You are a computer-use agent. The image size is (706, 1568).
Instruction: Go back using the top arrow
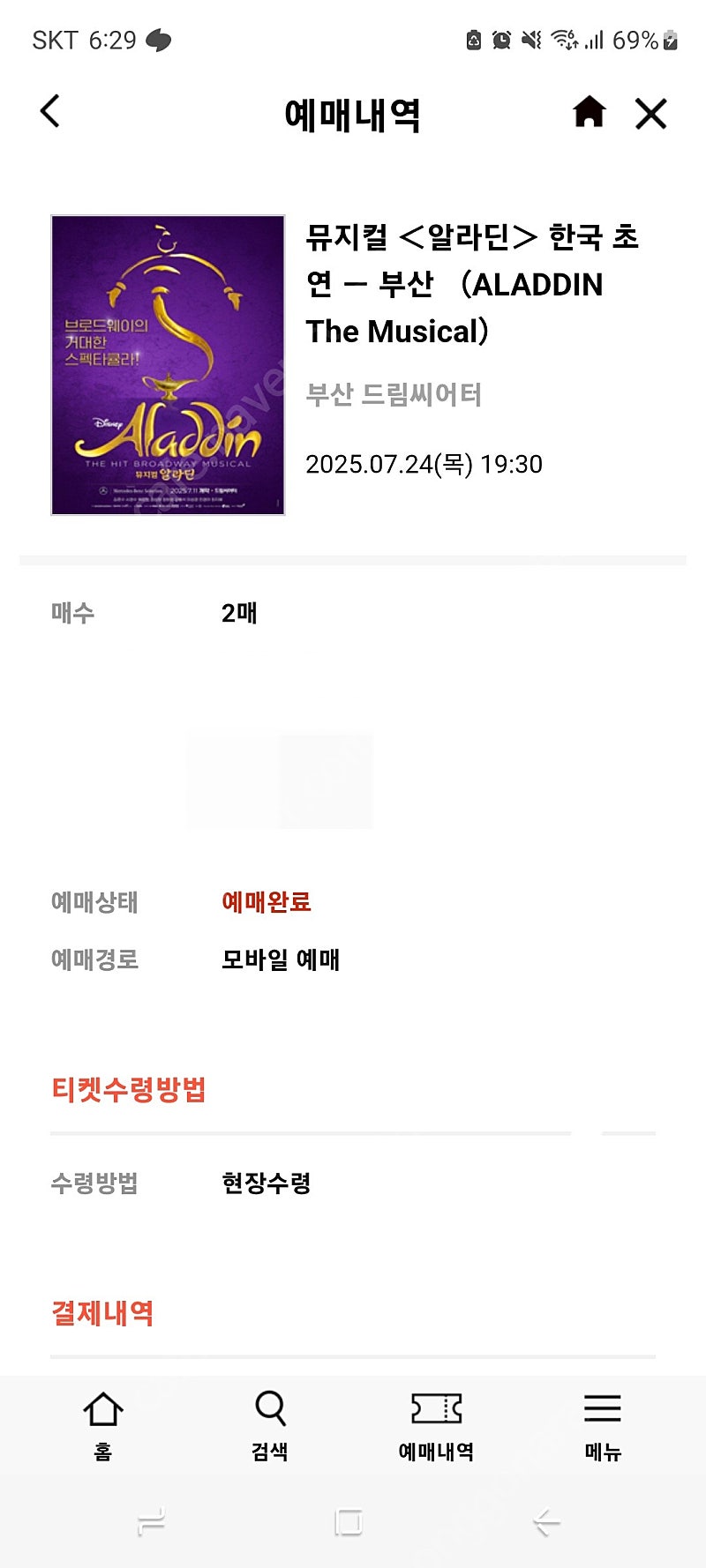(50, 112)
